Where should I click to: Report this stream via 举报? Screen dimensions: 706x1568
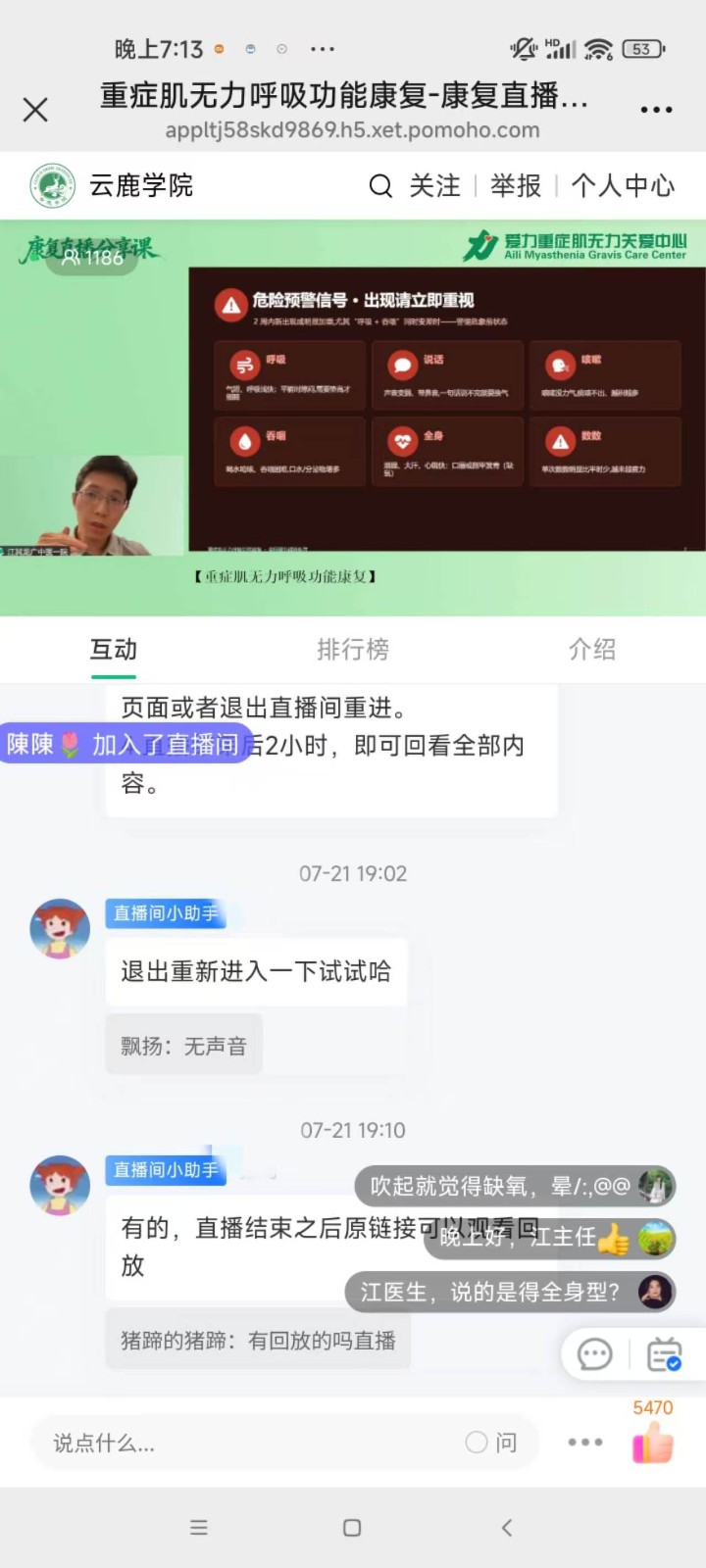pyautogui.click(x=516, y=185)
